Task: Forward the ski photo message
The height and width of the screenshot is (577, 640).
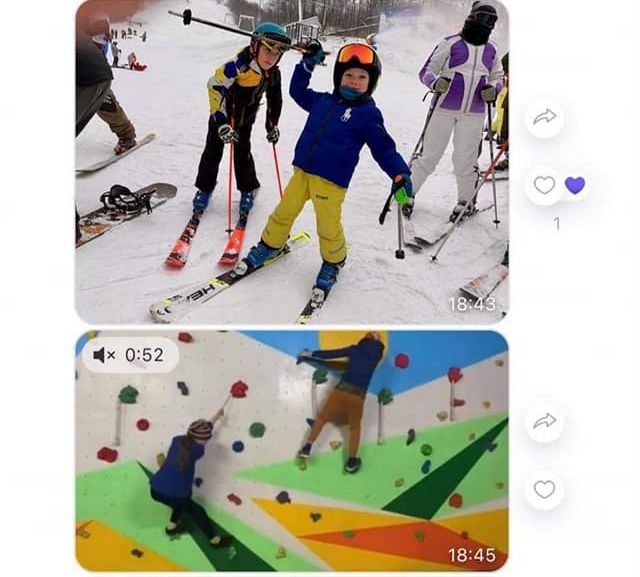Action: click(544, 118)
